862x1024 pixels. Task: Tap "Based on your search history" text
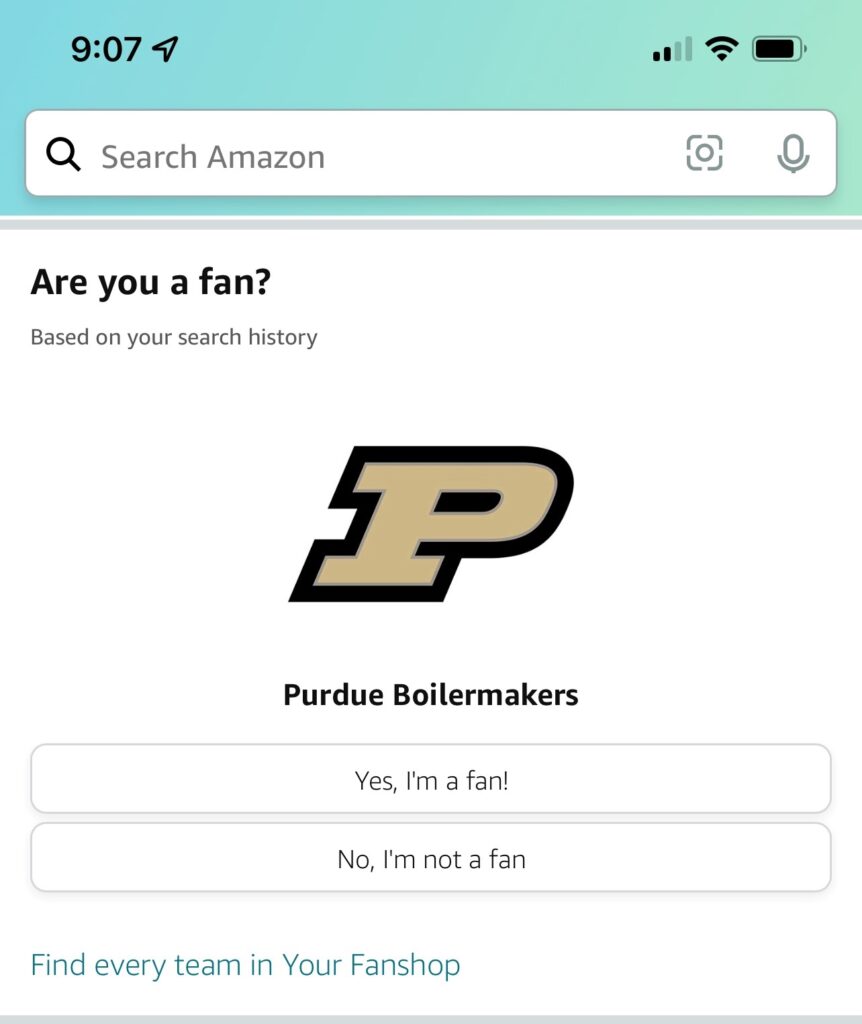173,337
